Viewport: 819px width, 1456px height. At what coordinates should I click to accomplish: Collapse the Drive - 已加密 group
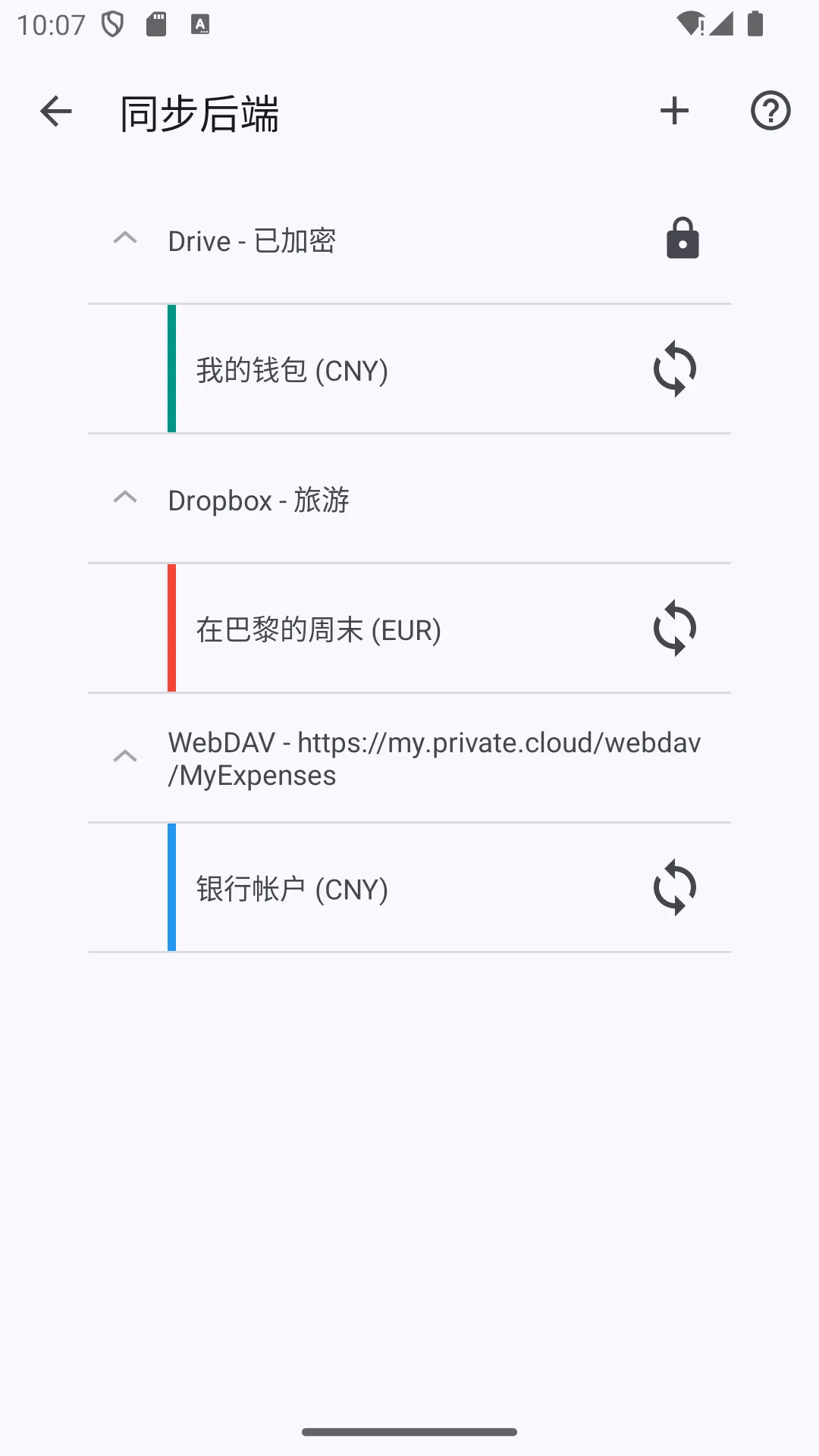click(x=125, y=238)
